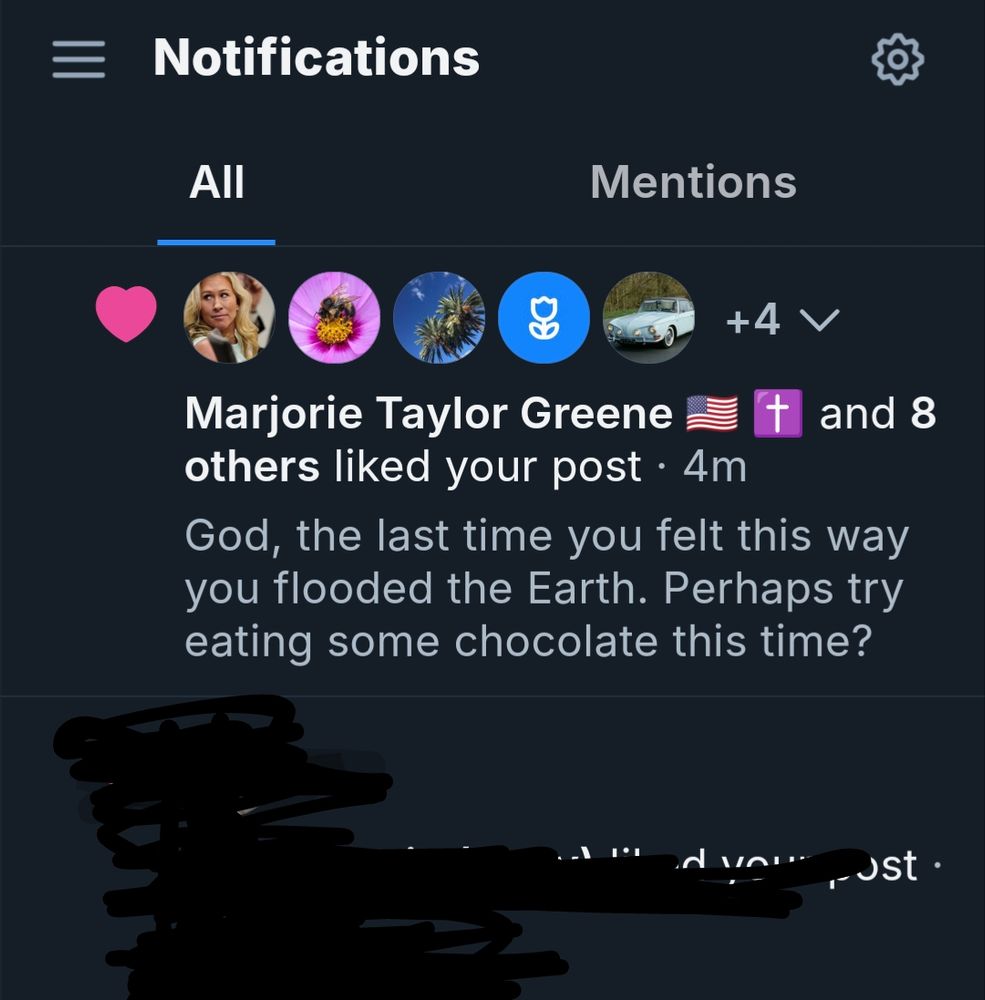Open the hamburger drawer menu
Image resolution: width=985 pixels, height=1000 pixels.
79,60
